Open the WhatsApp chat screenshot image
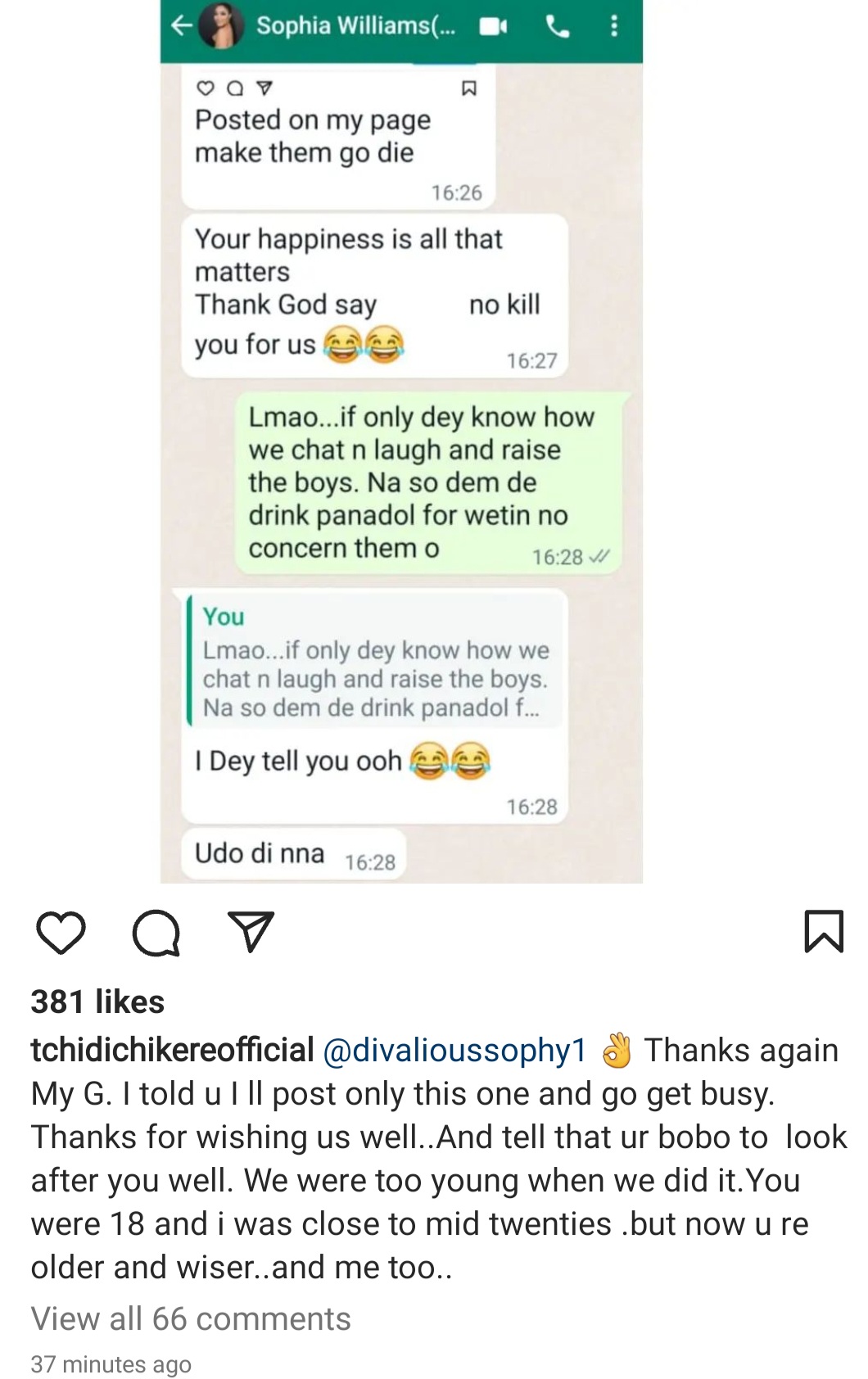868x1379 pixels. [401, 459]
